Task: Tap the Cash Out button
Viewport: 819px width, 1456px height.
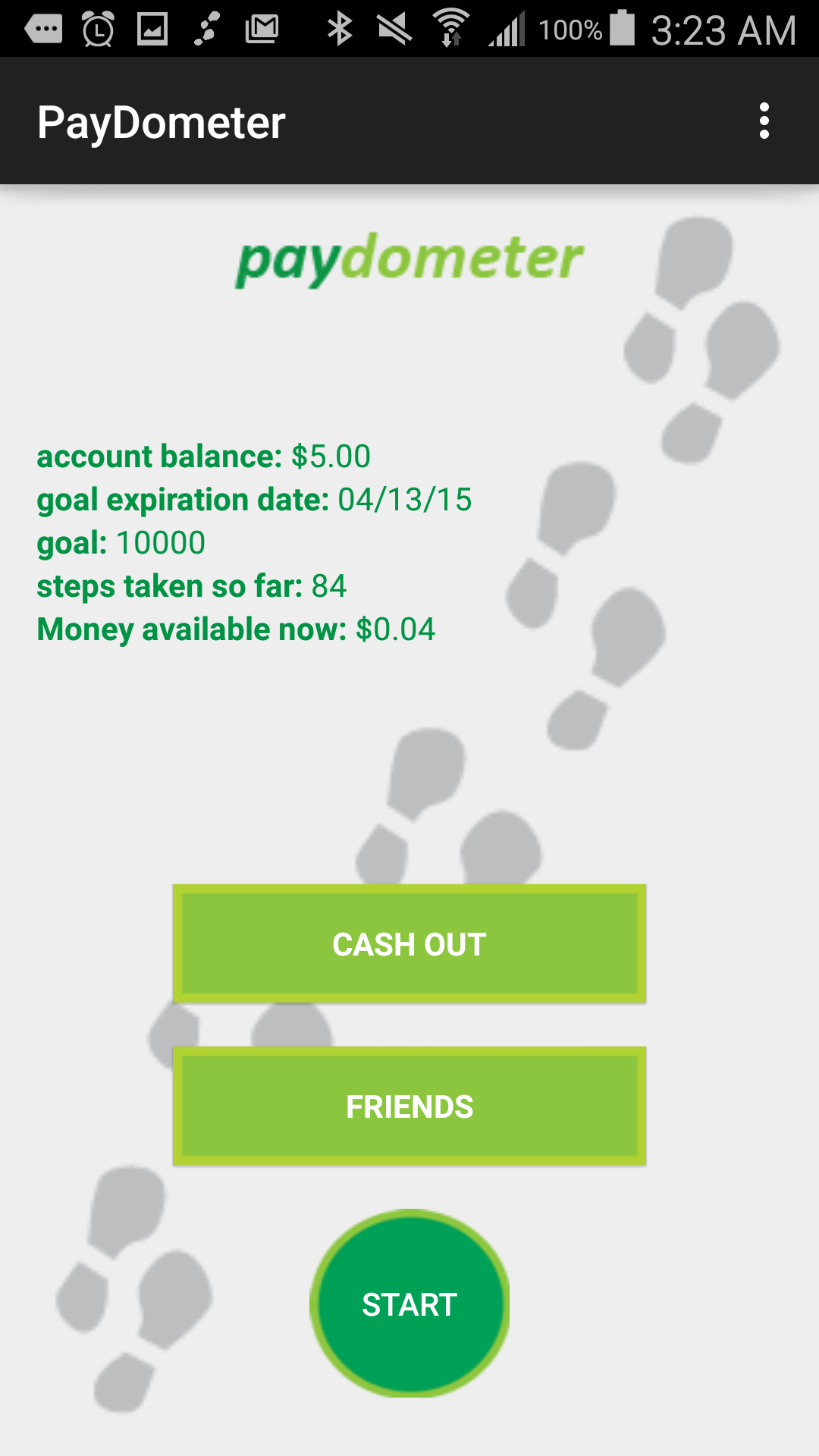Action: [x=409, y=944]
